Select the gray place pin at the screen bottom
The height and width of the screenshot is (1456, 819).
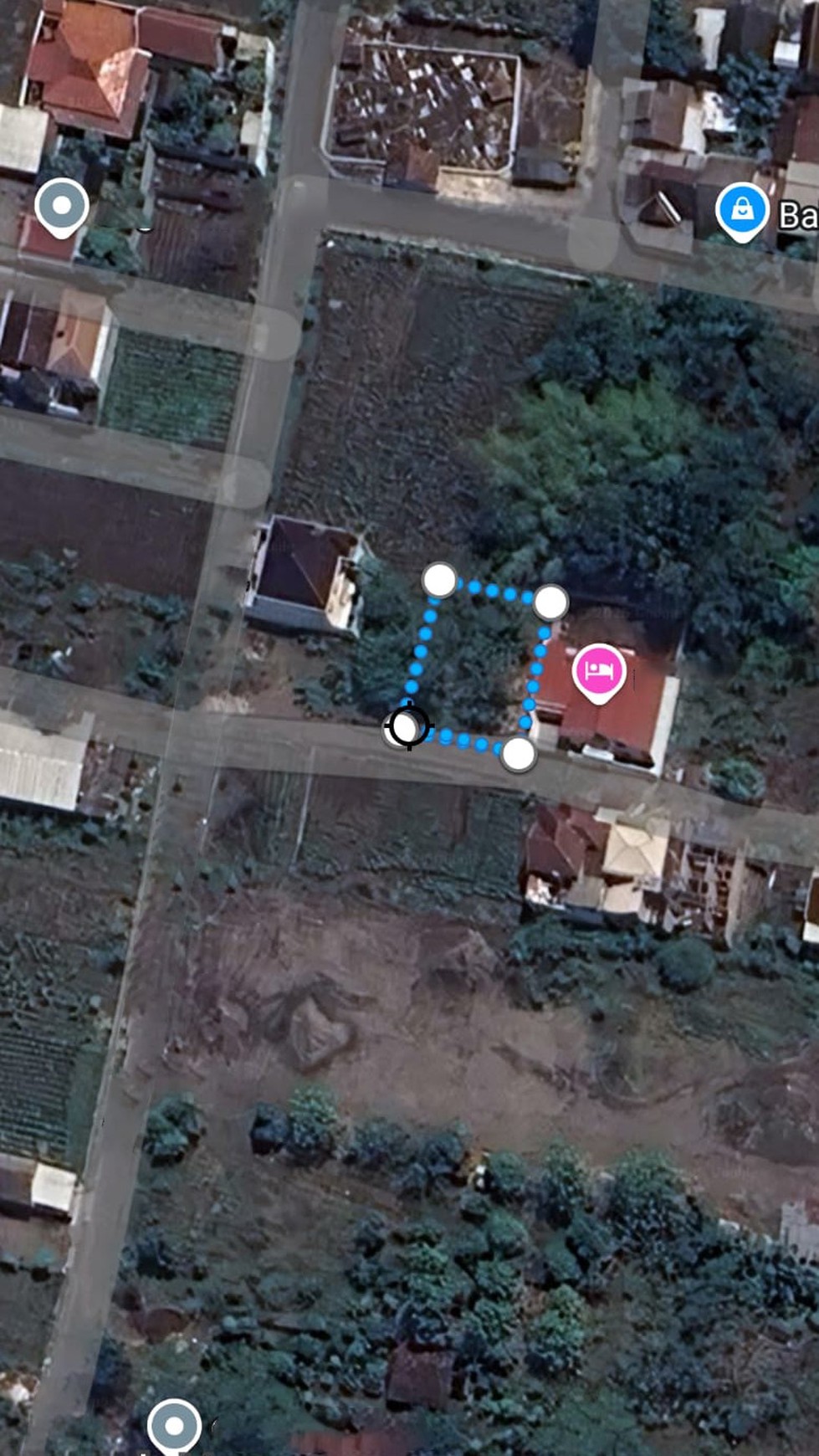point(174,1425)
